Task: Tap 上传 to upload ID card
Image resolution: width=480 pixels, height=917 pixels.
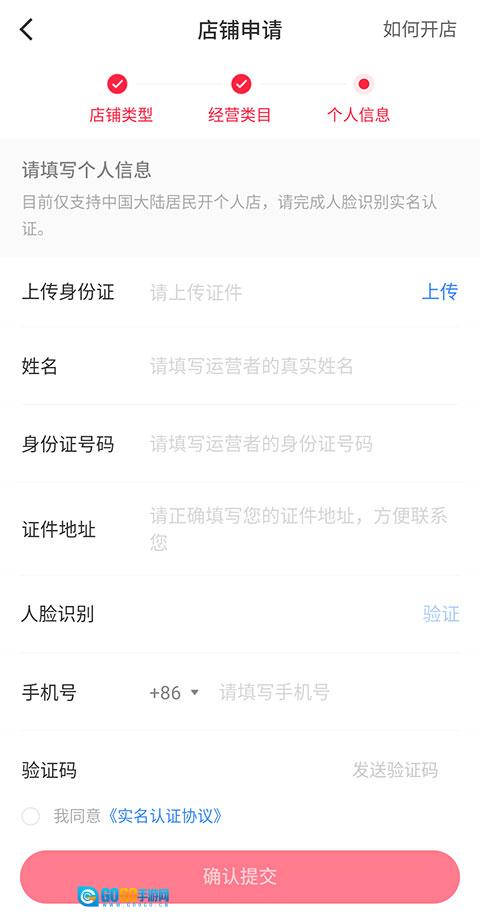Action: click(440, 291)
